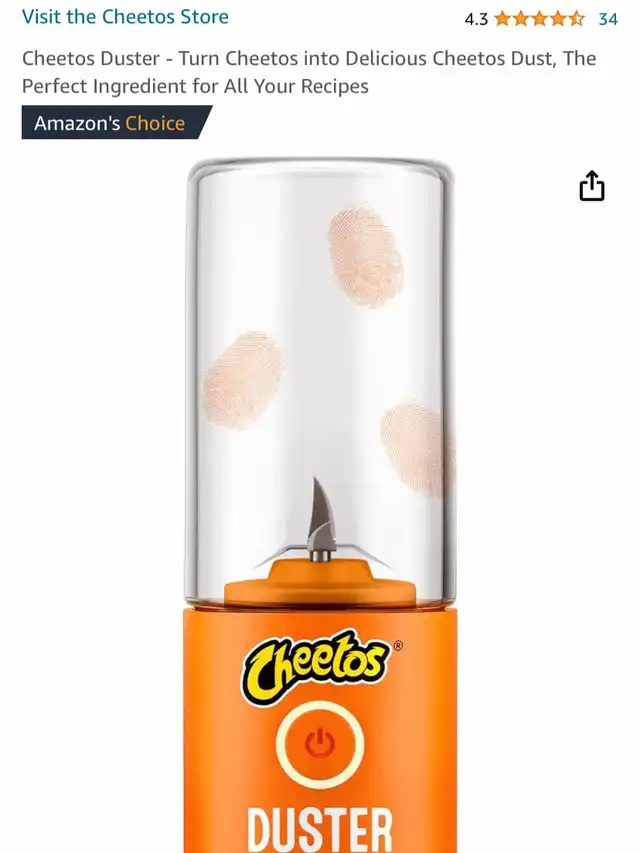Open the Cheetos Duster product image
This screenshot has width=640, height=853.
tap(320, 500)
